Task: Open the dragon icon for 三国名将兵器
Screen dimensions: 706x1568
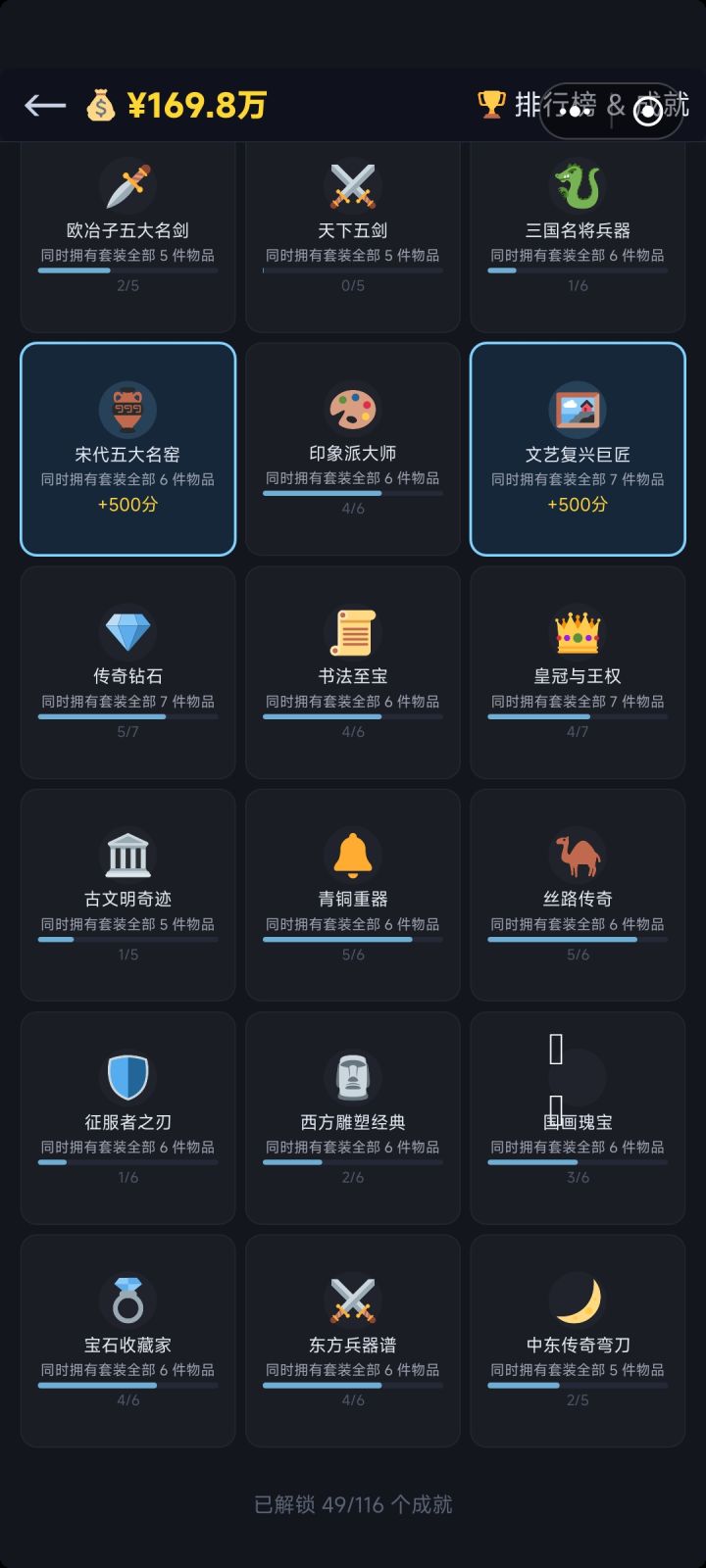Action: pyautogui.click(x=577, y=185)
